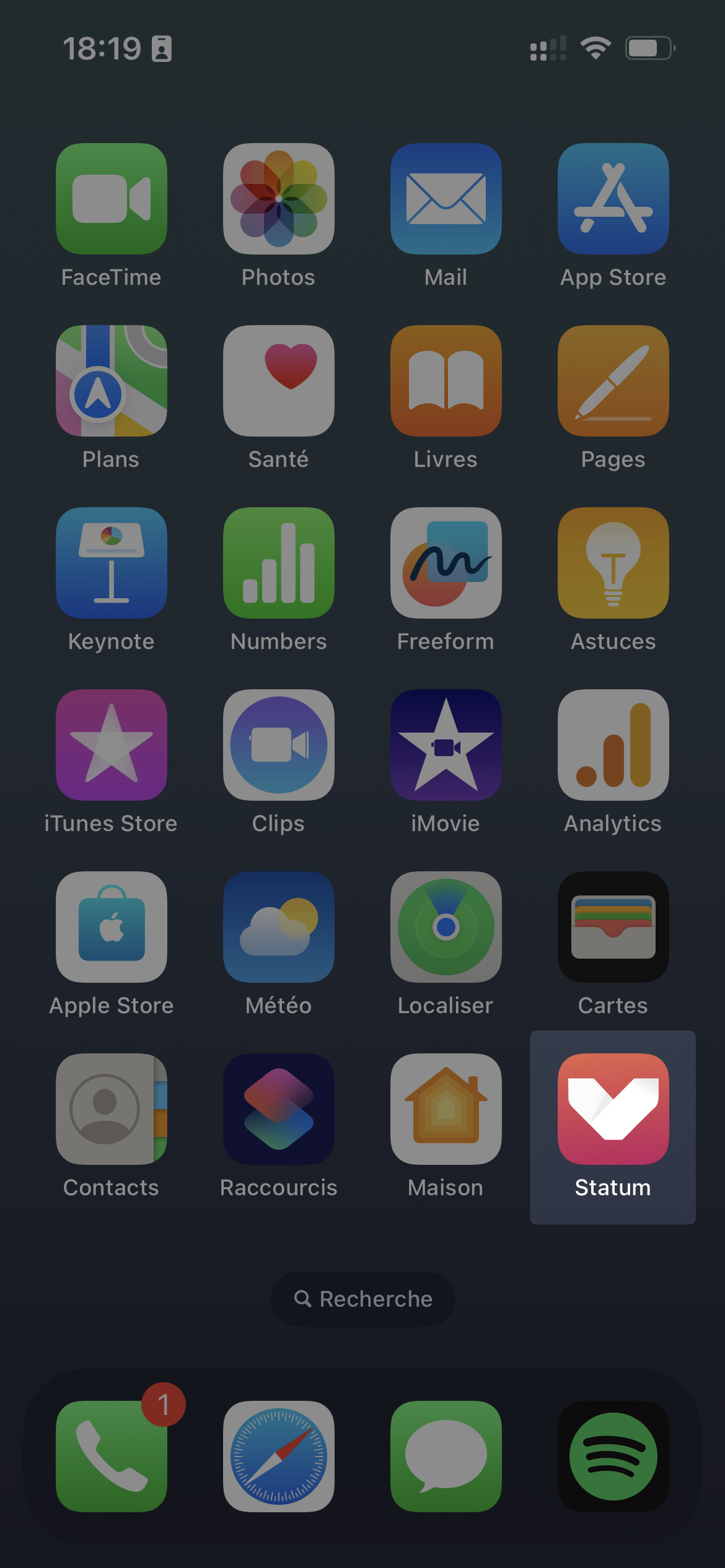
Task: Tap the Recherche search pill
Action: 363,1299
